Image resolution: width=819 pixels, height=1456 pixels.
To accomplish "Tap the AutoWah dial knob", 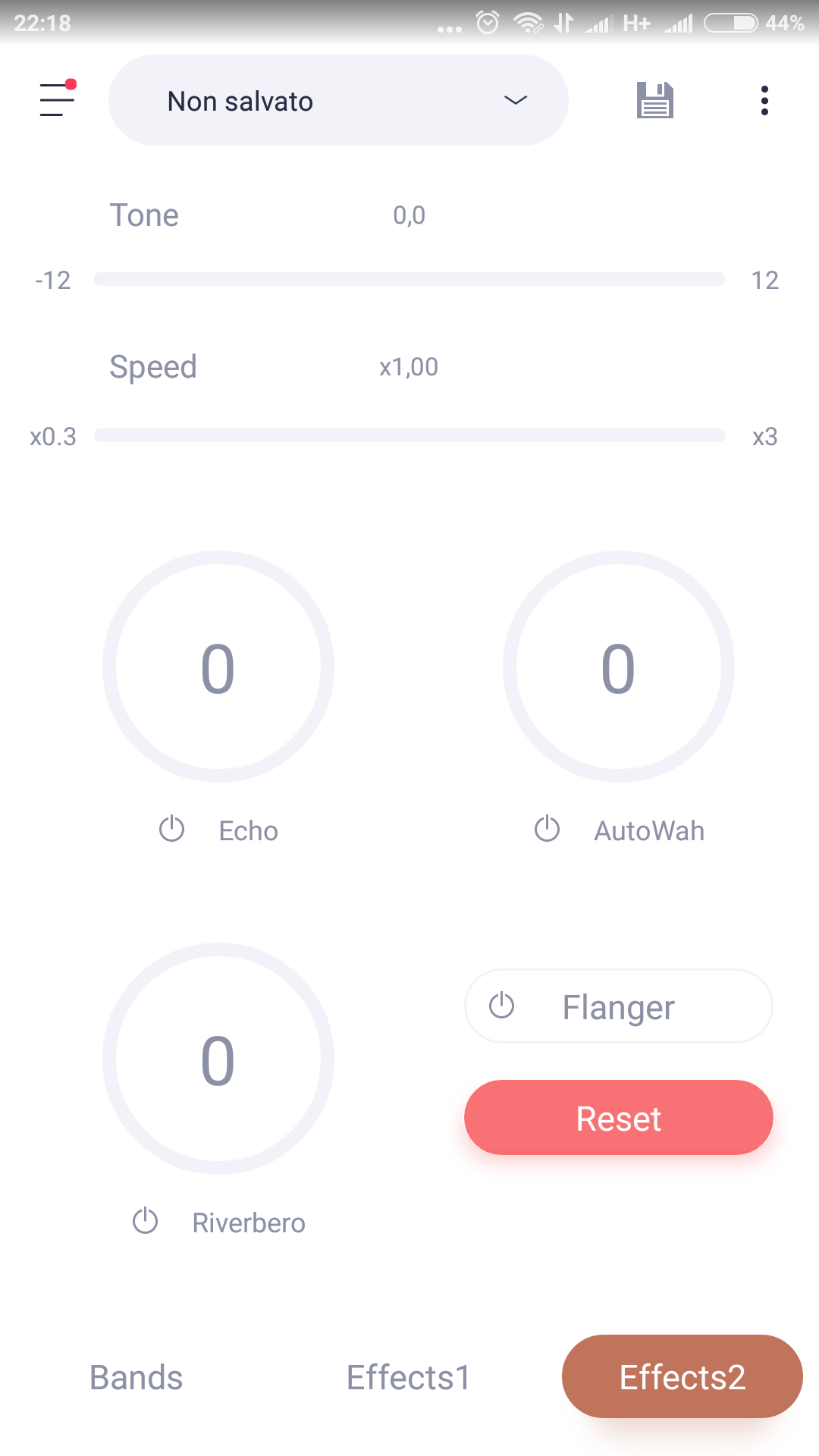I will (619, 667).
